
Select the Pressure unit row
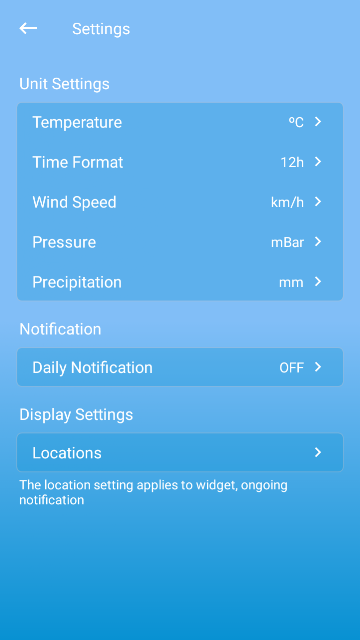click(x=180, y=242)
